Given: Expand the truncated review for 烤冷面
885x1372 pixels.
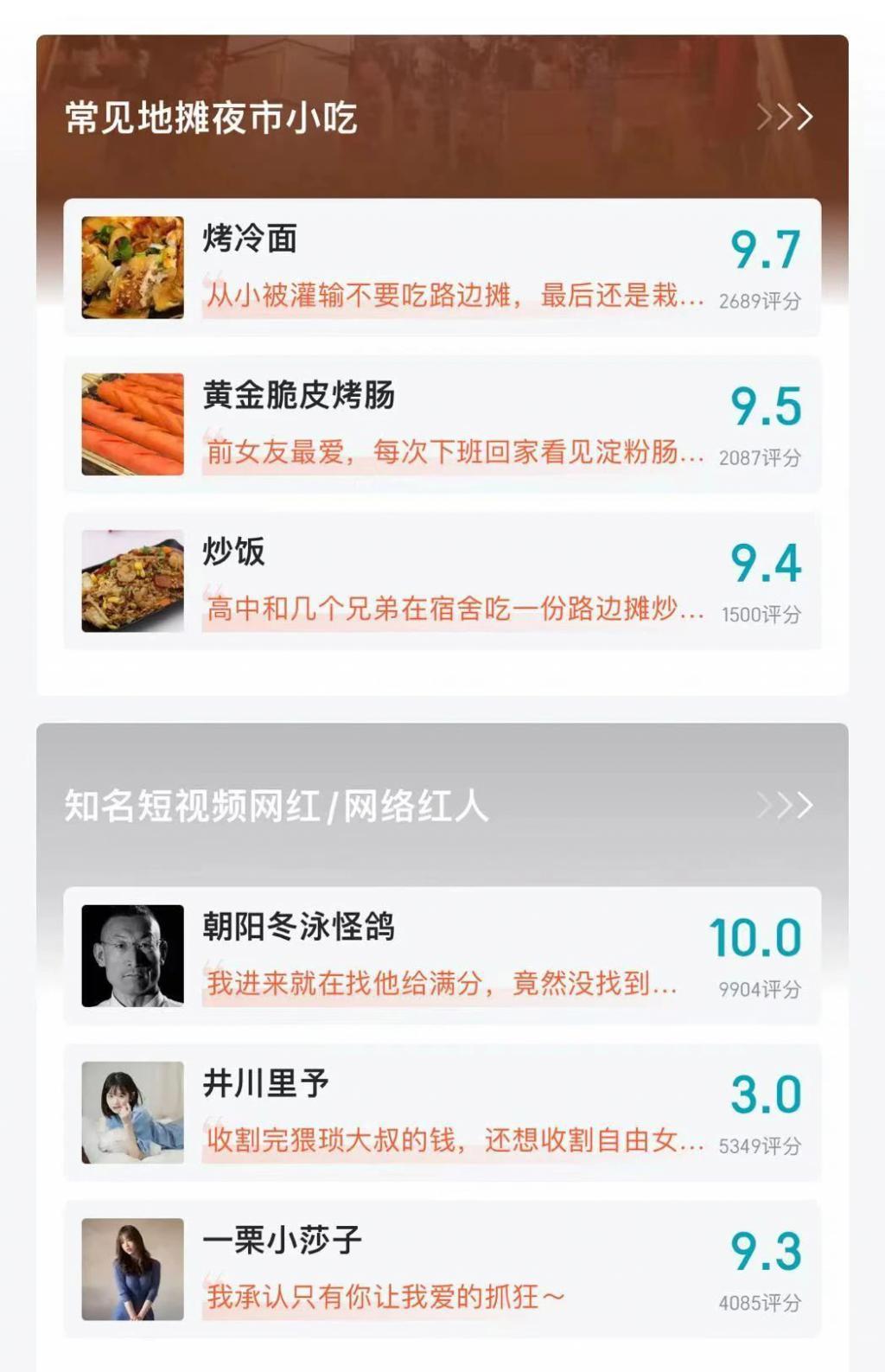Looking at the screenshot, I should [449, 296].
